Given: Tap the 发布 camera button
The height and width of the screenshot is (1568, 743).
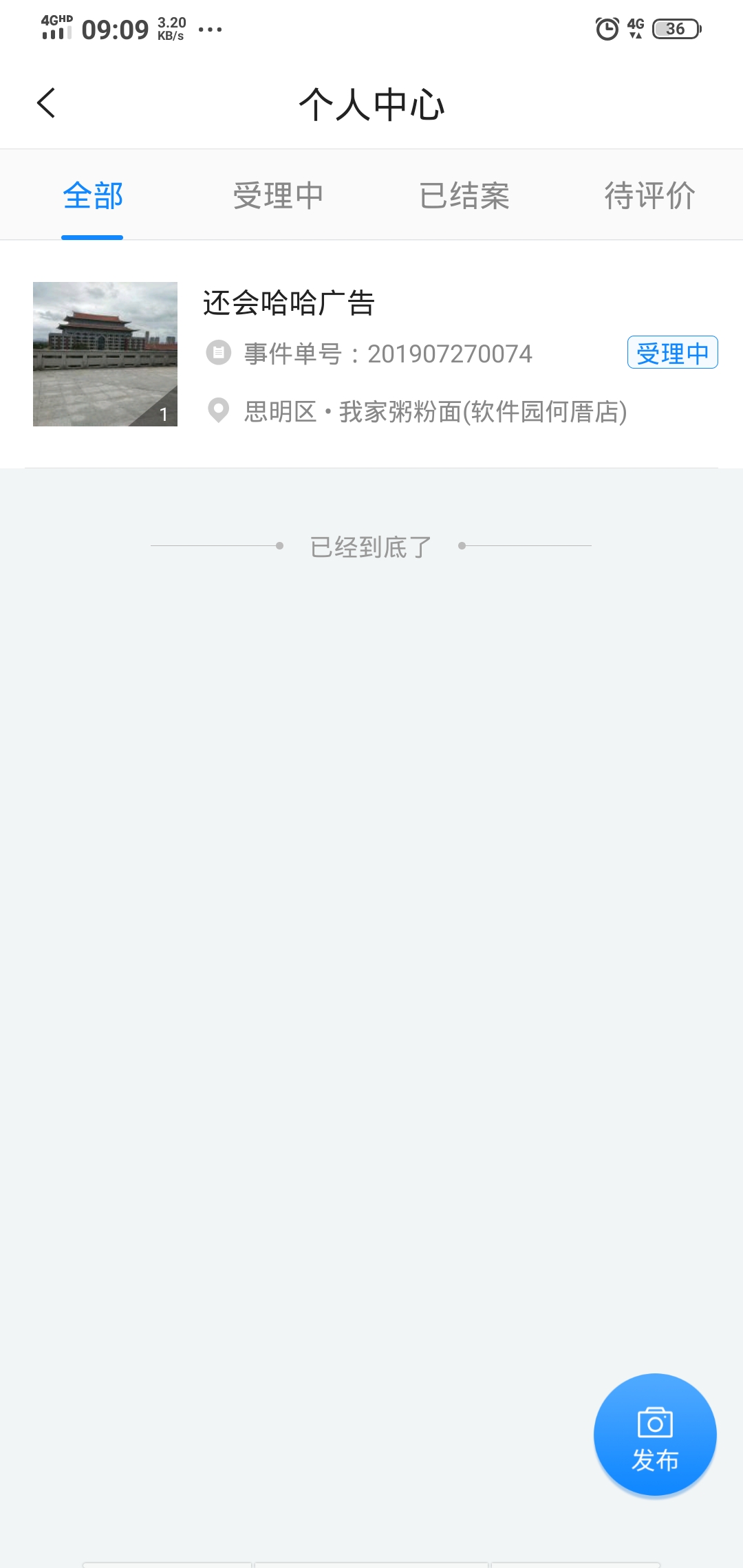Looking at the screenshot, I should [x=655, y=1435].
